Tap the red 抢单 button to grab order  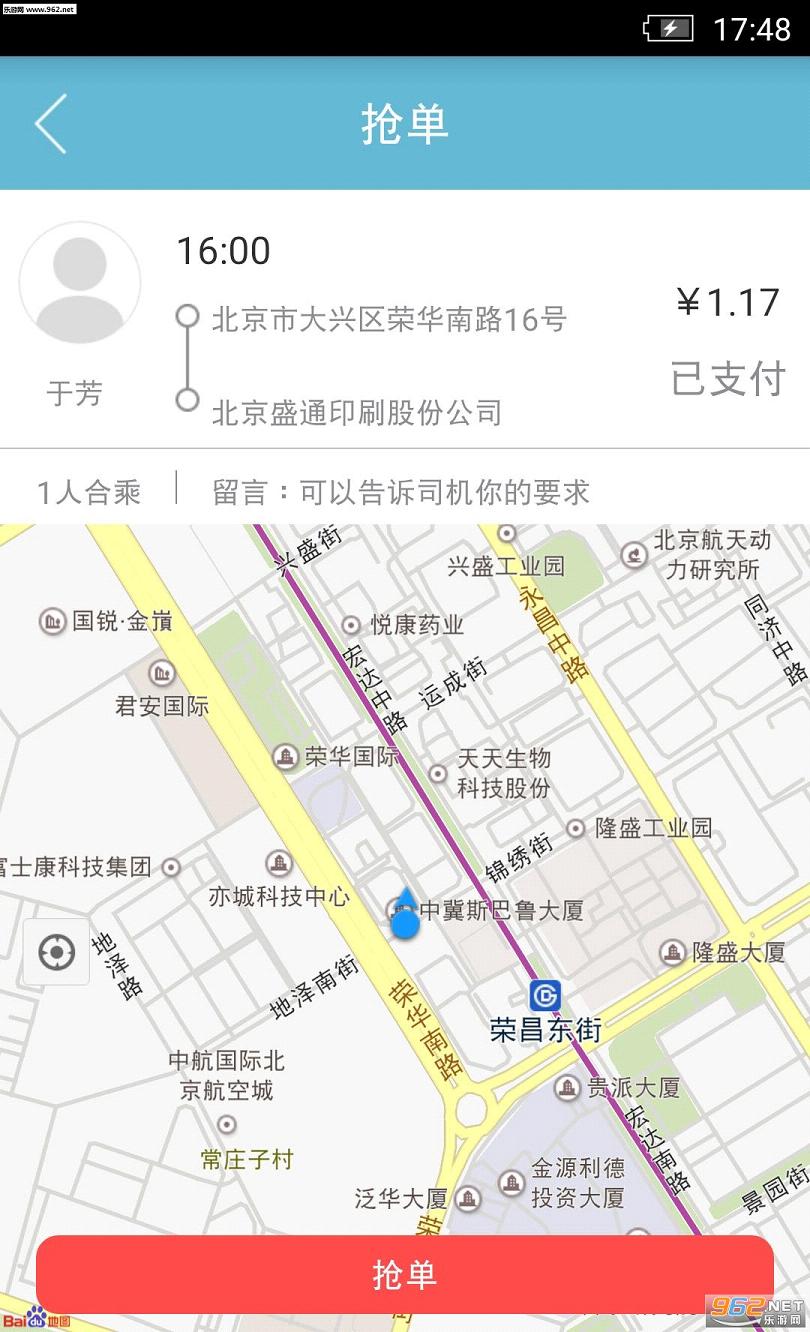(404, 1274)
